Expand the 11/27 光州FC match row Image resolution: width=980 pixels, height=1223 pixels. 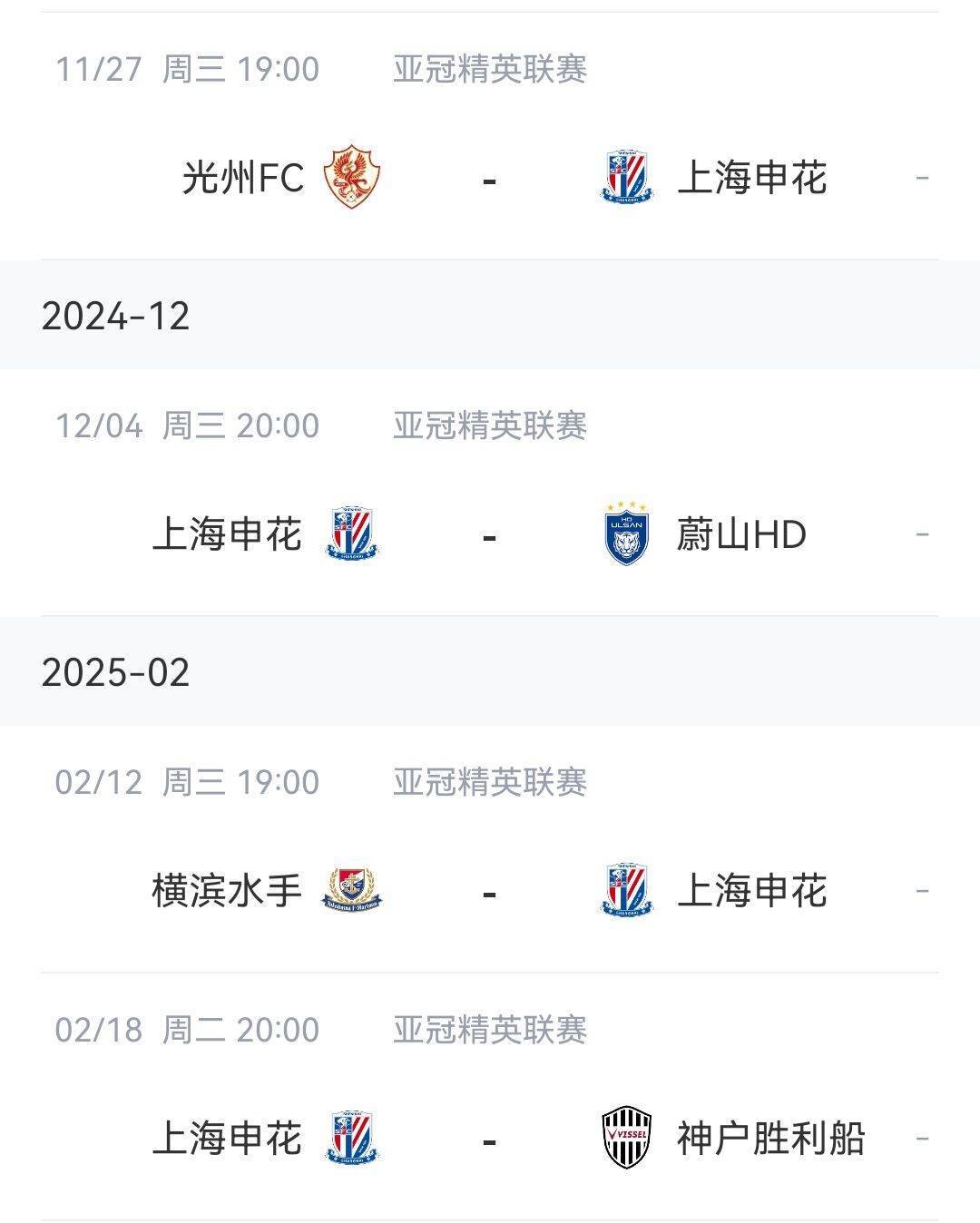(490, 179)
